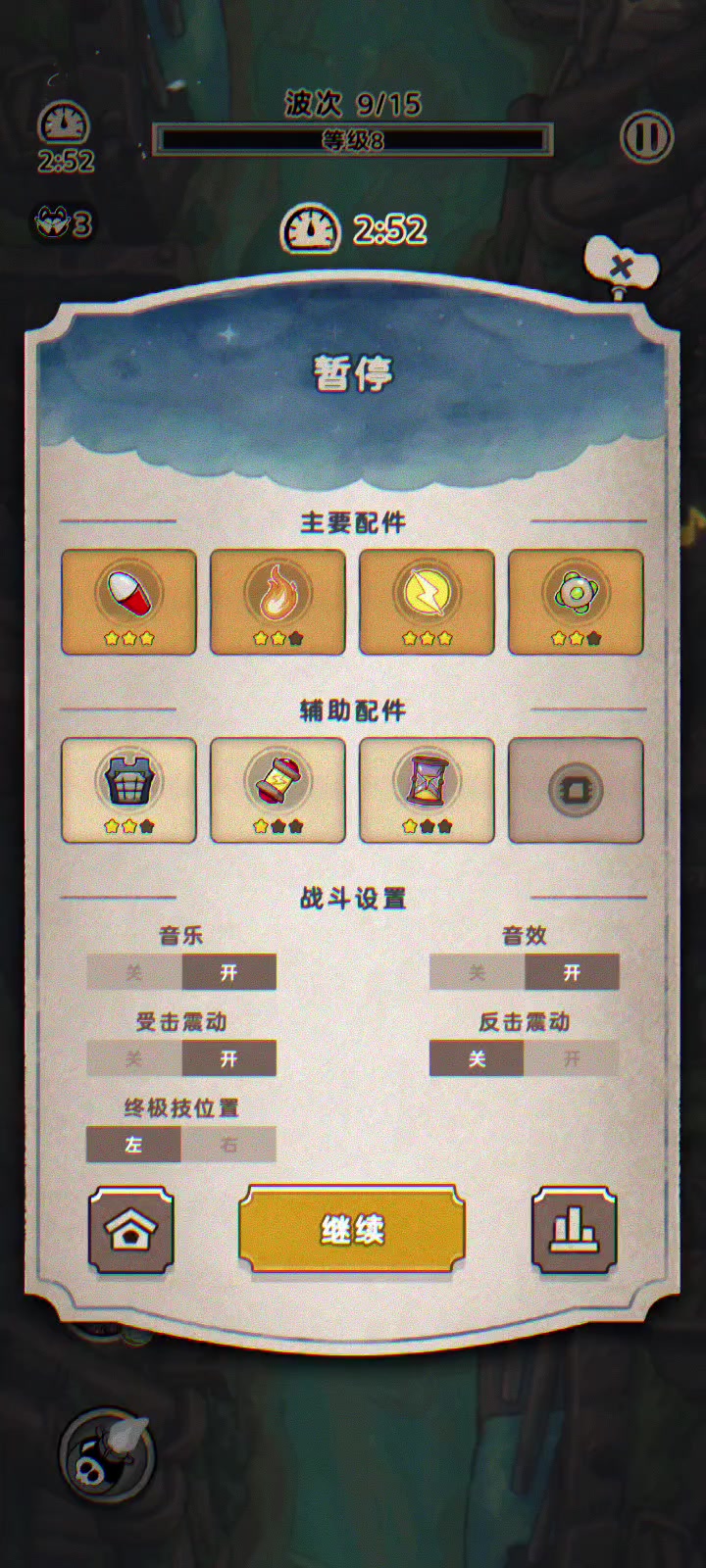Turn music off (音乐 关)

(x=134, y=972)
